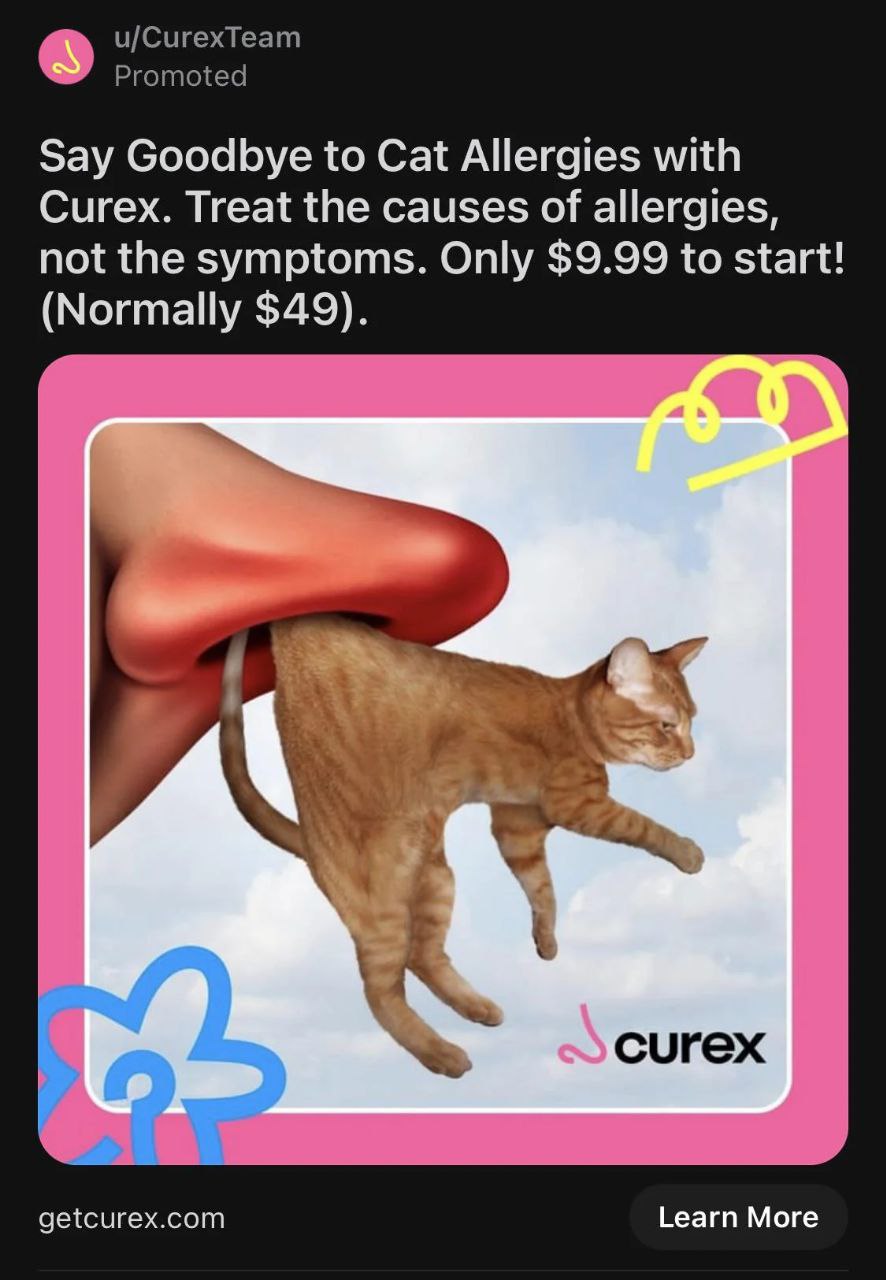Open the Curex cat allergy ad image
The image size is (886, 1280).
(442, 760)
